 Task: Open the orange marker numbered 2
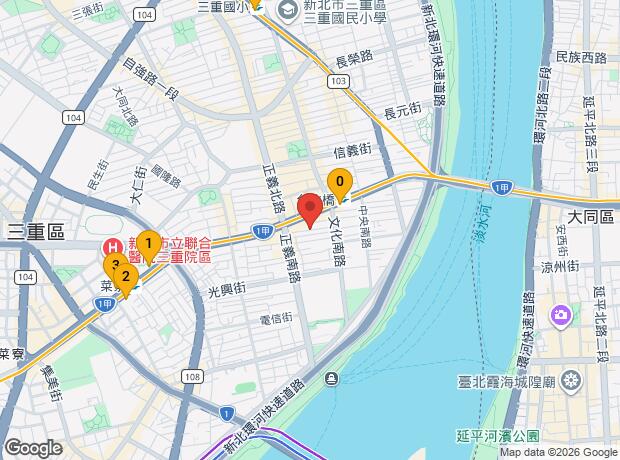[x=126, y=279]
